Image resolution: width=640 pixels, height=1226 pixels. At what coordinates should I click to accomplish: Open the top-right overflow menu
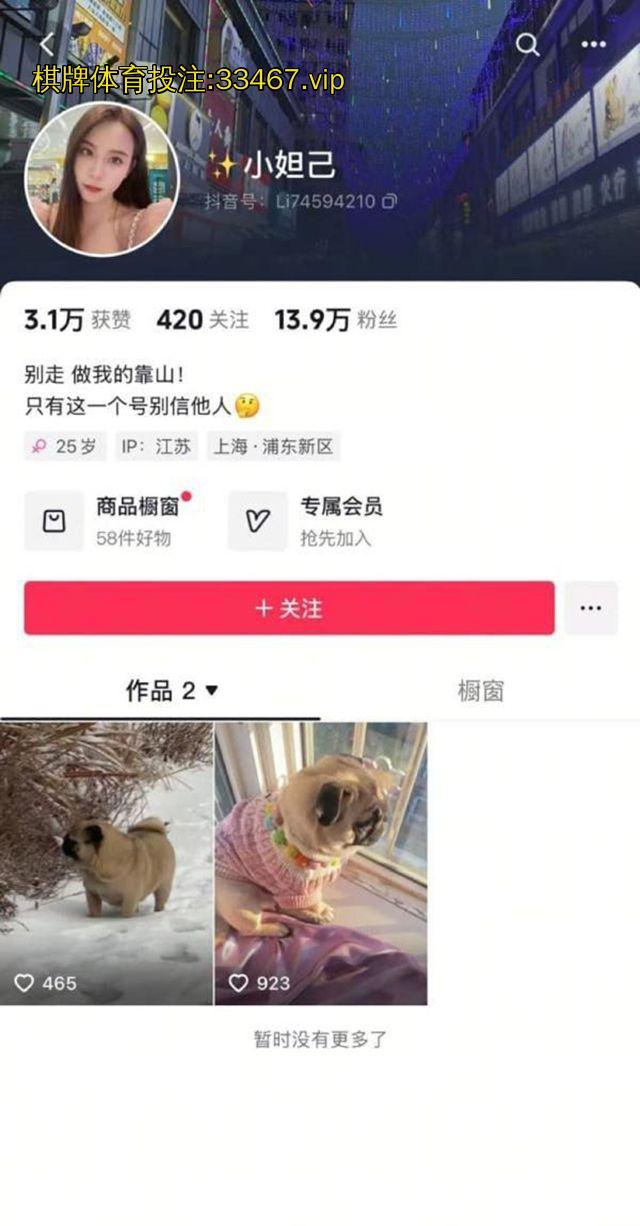[x=594, y=44]
